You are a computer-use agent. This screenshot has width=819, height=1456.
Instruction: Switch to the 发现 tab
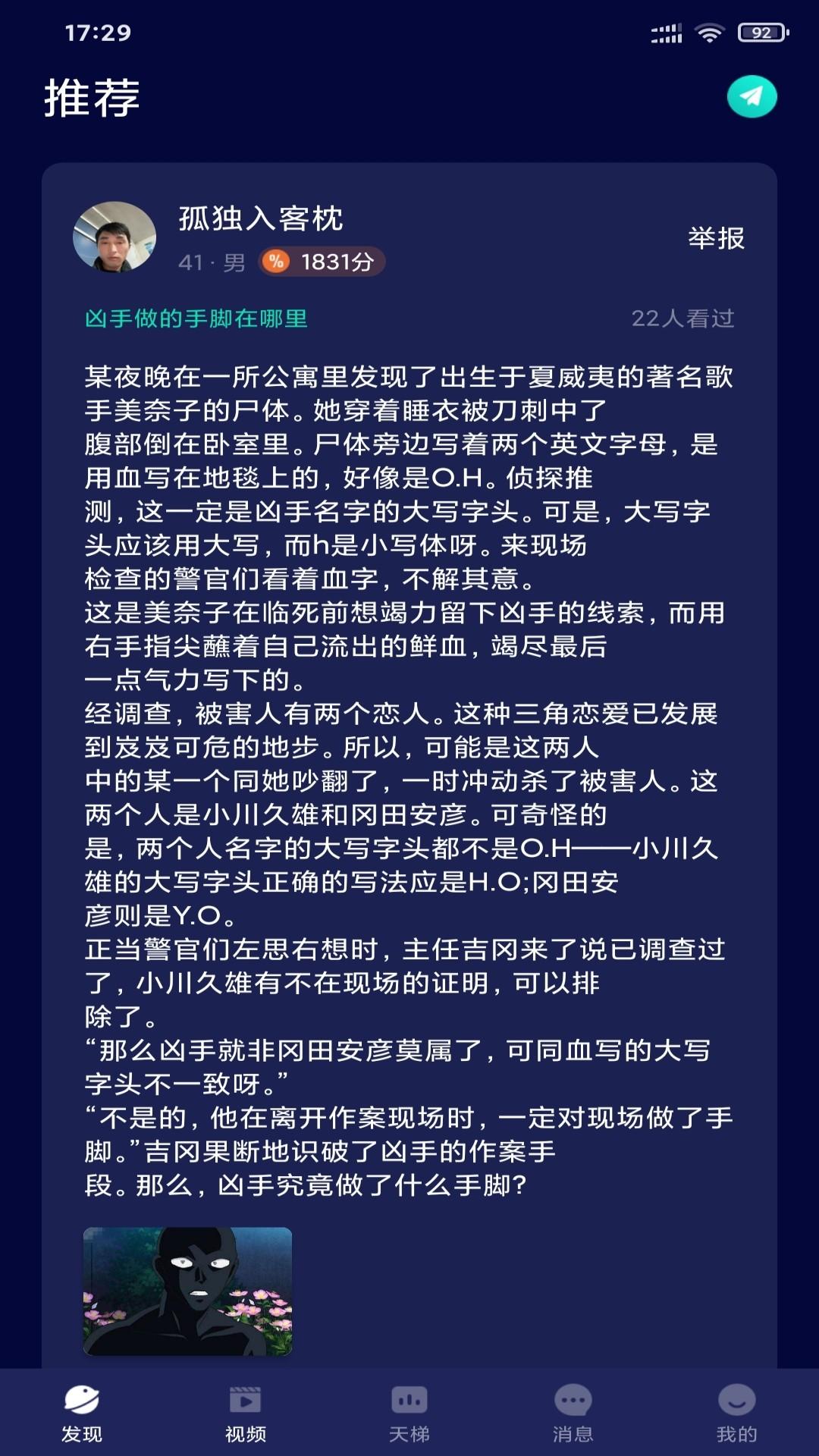click(82, 1412)
